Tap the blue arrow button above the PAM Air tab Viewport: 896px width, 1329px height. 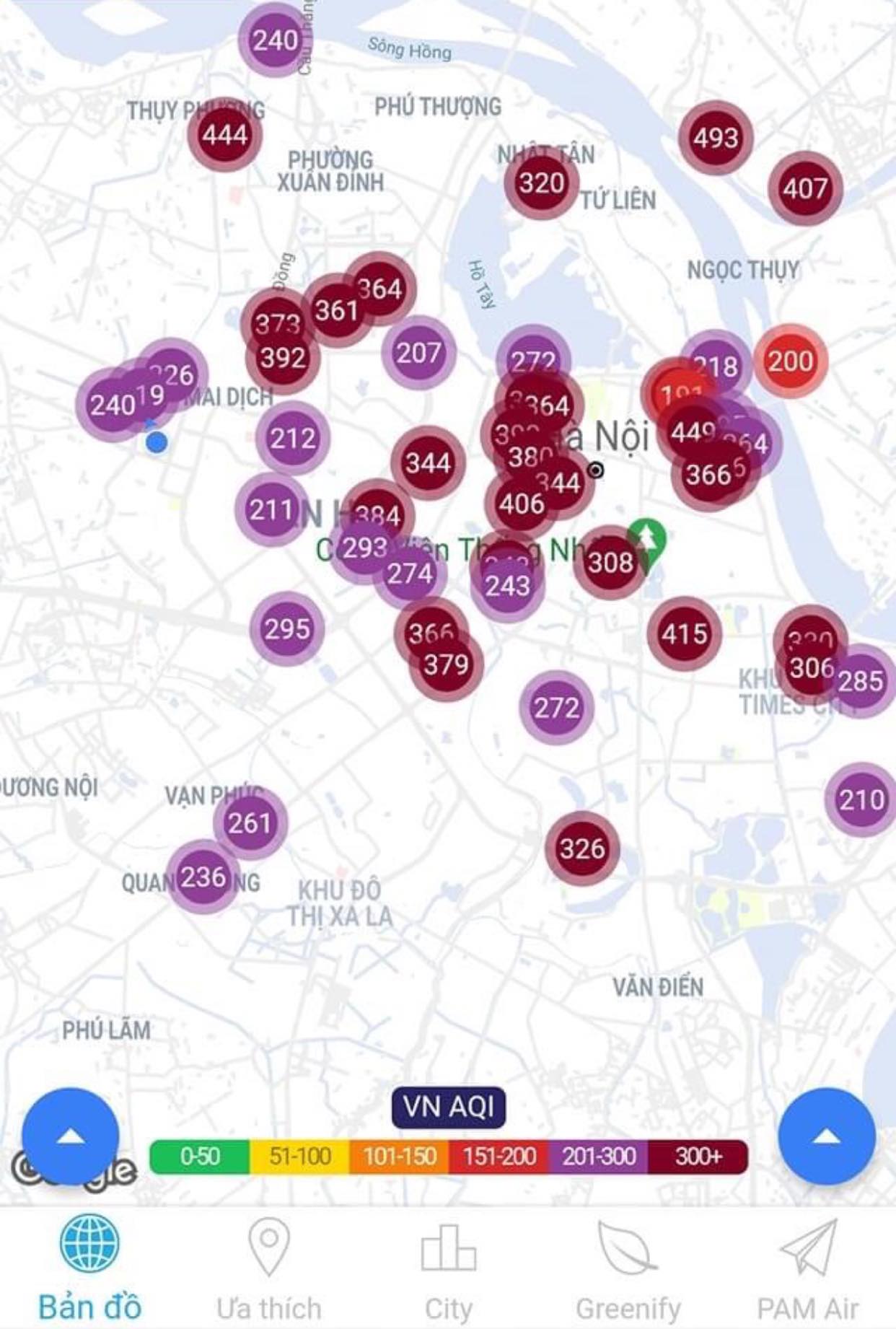(826, 1136)
